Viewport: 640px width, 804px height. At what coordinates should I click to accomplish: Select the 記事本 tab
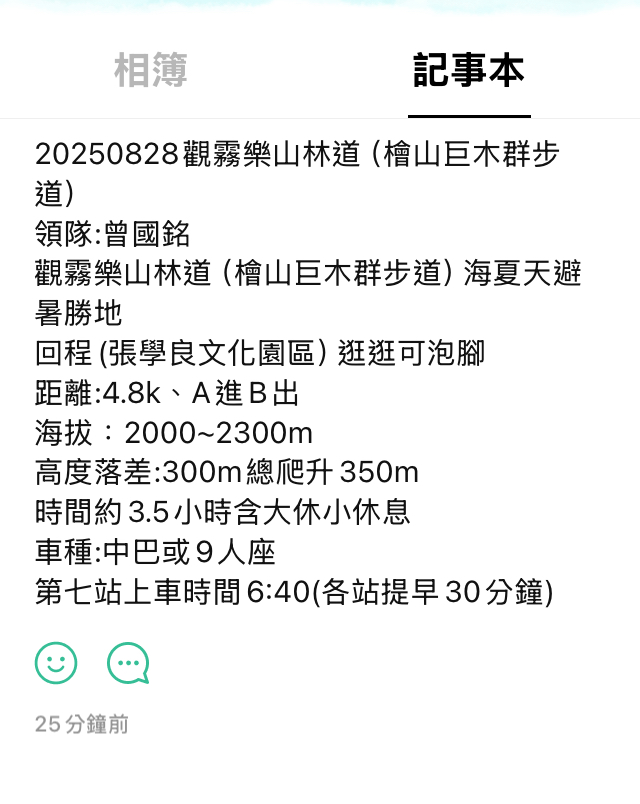coord(469,71)
